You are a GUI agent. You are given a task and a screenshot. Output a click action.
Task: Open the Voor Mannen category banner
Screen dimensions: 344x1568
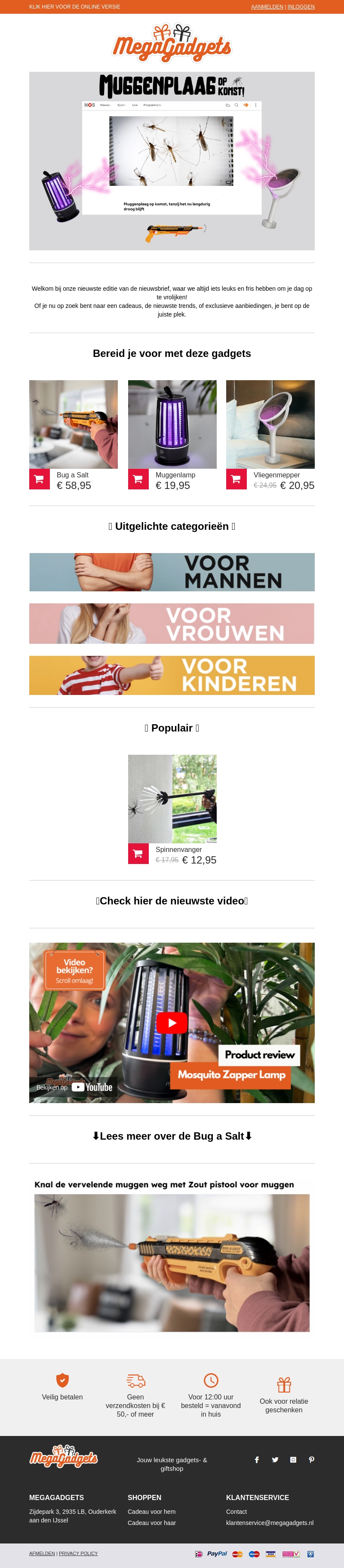coord(172,572)
